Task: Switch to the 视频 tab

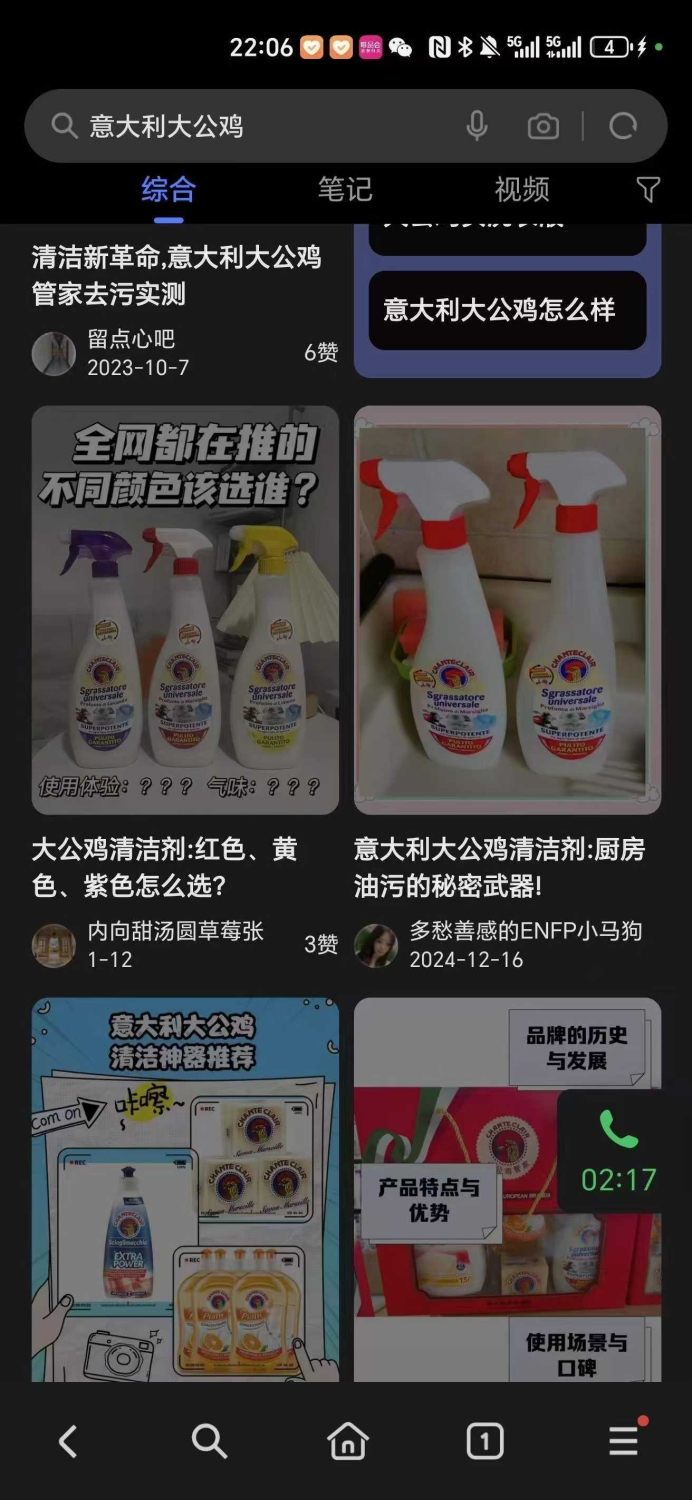Action: (522, 189)
